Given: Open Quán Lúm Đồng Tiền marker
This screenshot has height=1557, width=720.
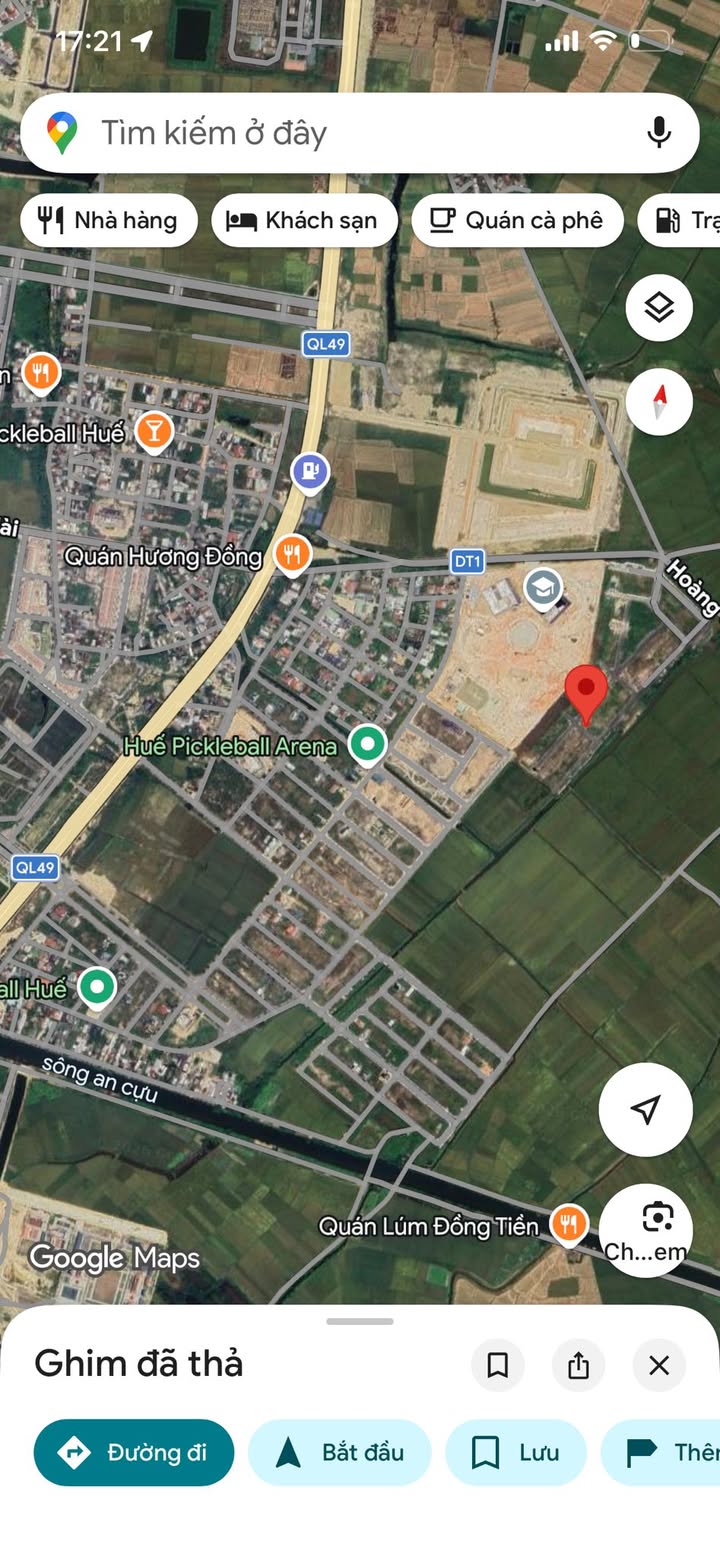Looking at the screenshot, I should [568, 1225].
